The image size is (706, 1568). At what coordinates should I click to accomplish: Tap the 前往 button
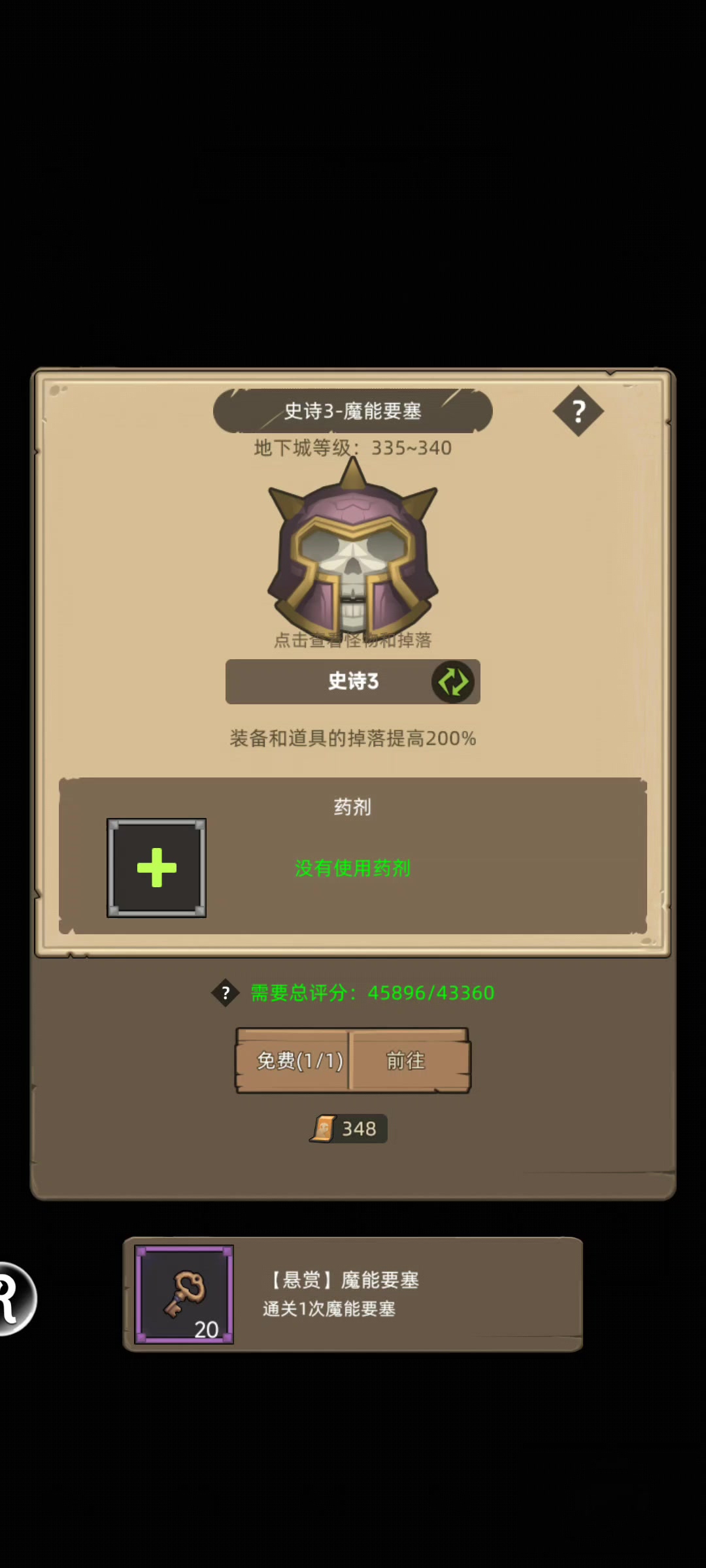(408, 1061)
